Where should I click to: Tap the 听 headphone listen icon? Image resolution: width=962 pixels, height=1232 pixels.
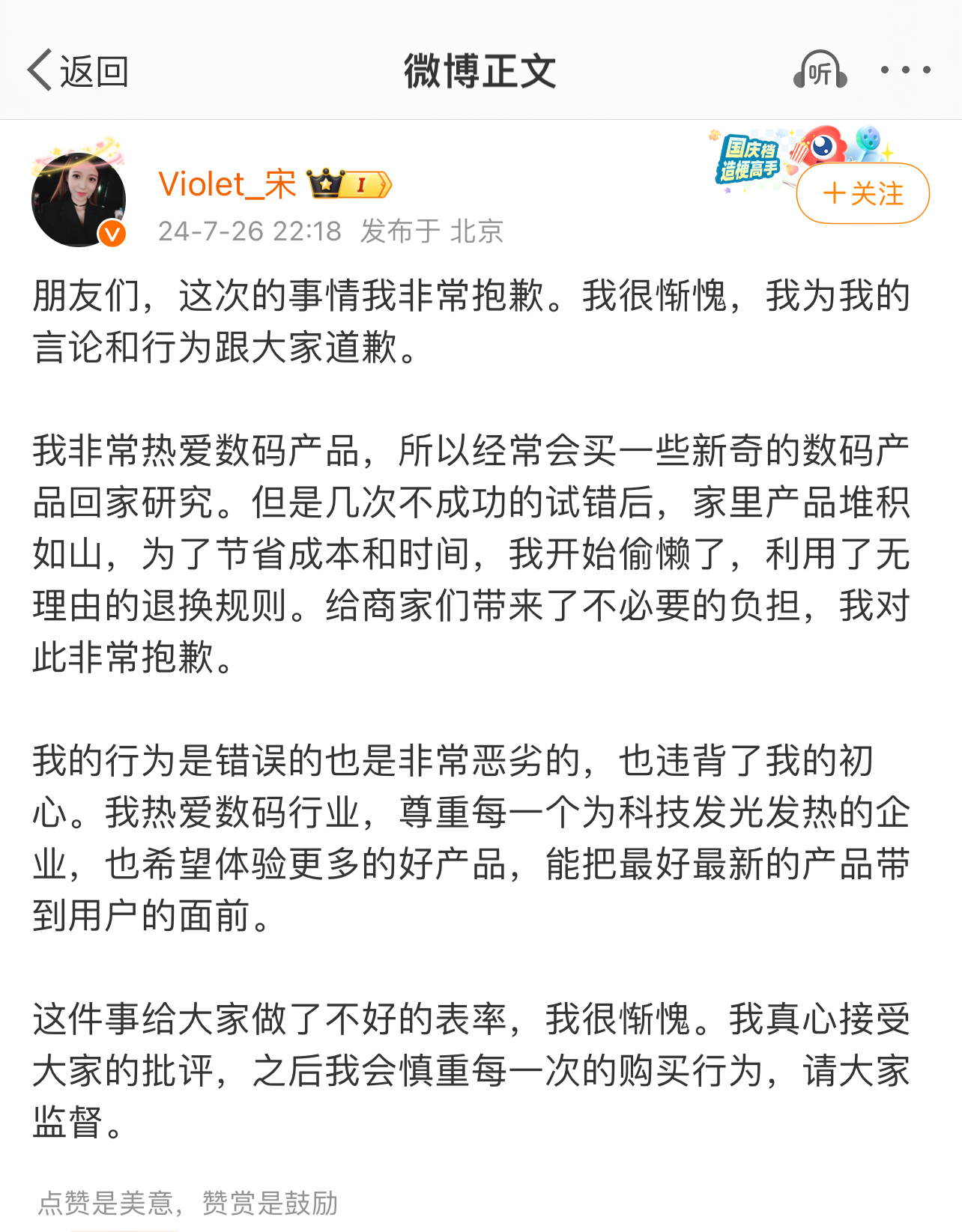pyautogui.click(x=820, y=71)
